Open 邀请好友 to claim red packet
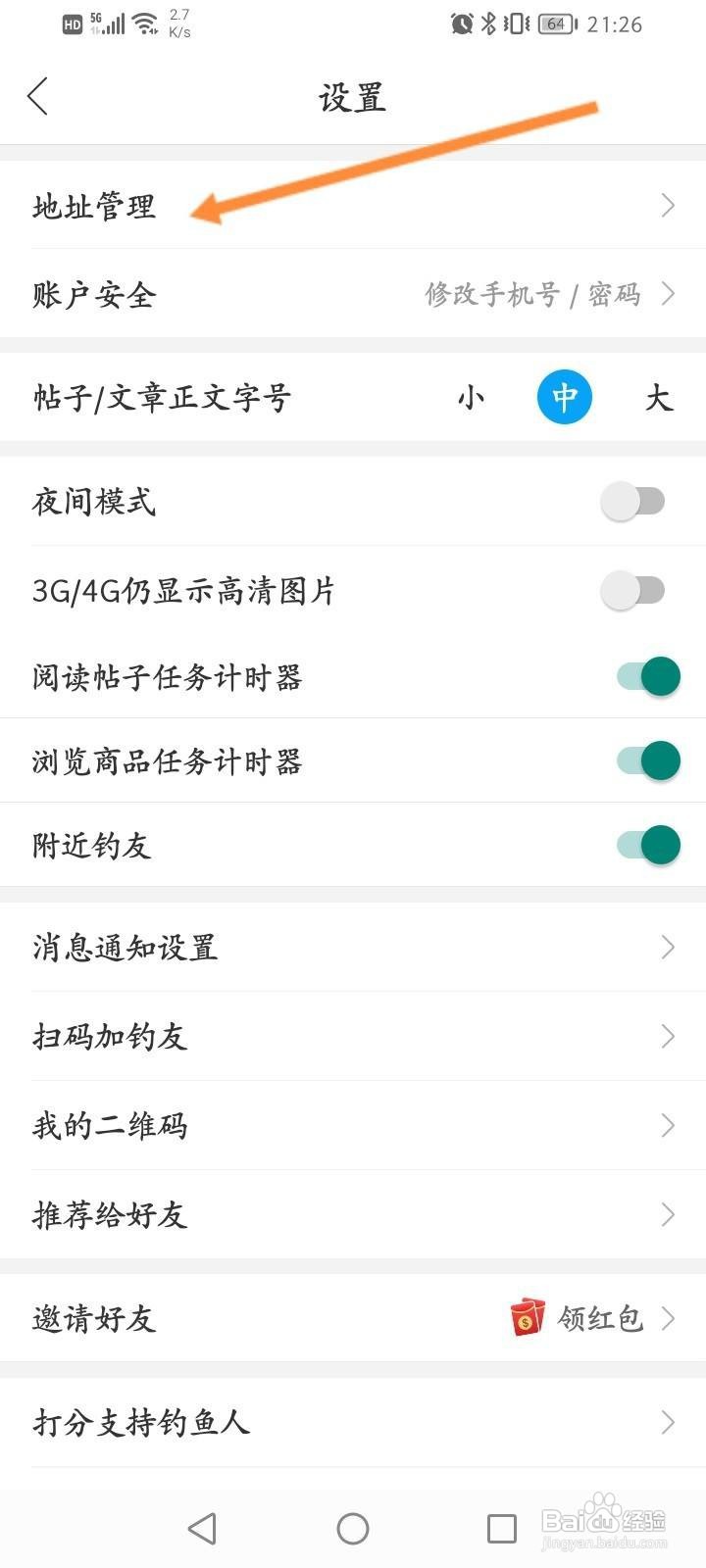Viewport: 706px width, 1568px height. point(353,1318)
